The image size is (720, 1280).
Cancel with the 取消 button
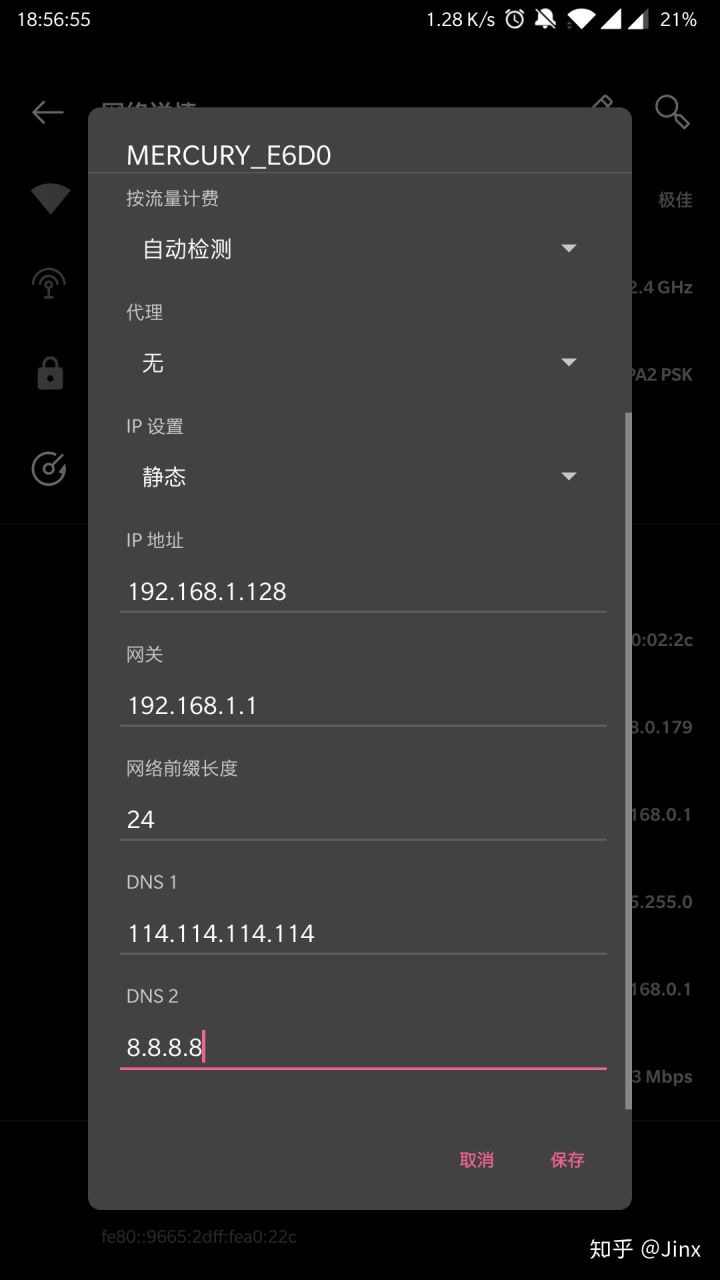[x=477, y=1160]
